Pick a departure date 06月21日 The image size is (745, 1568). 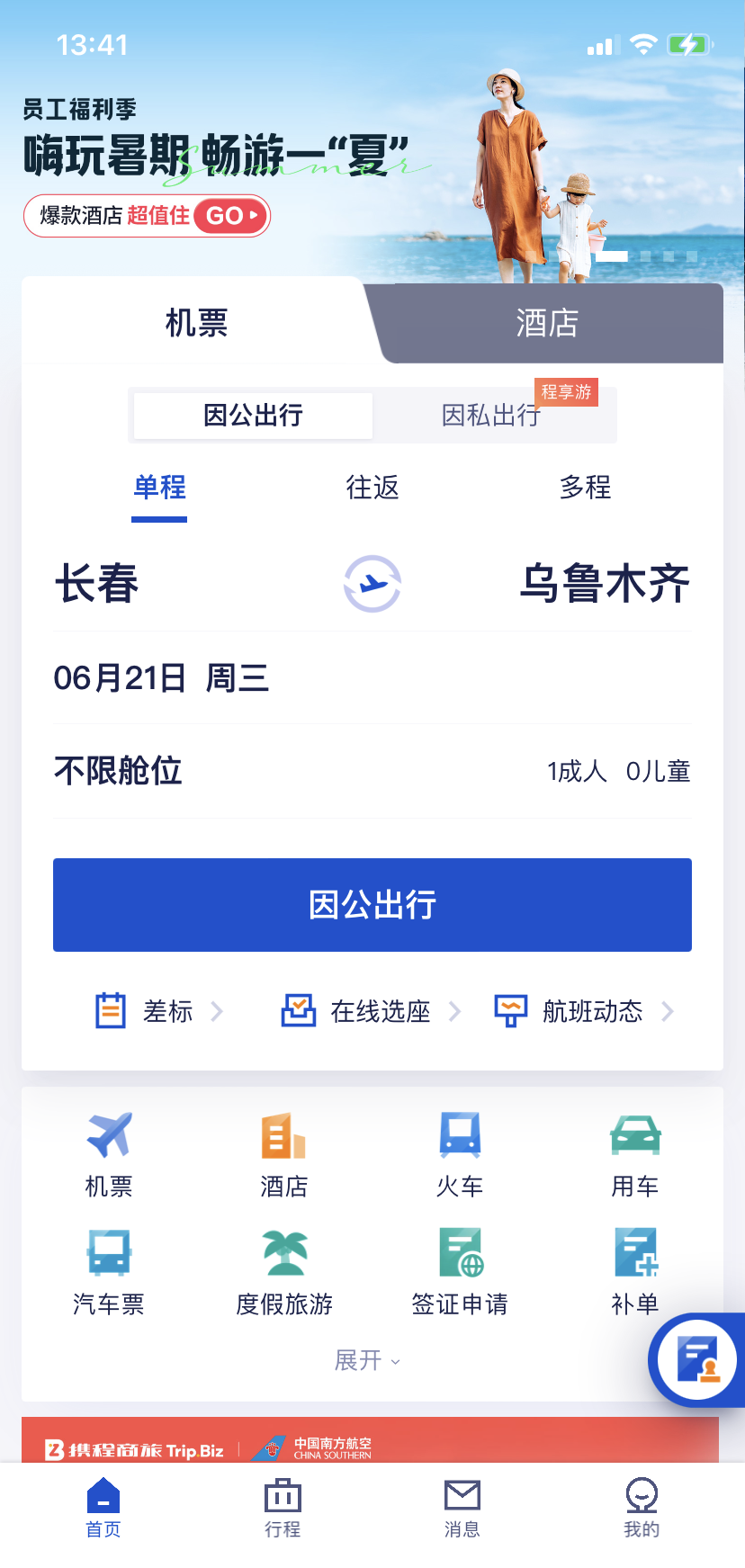tap(162, 678)
